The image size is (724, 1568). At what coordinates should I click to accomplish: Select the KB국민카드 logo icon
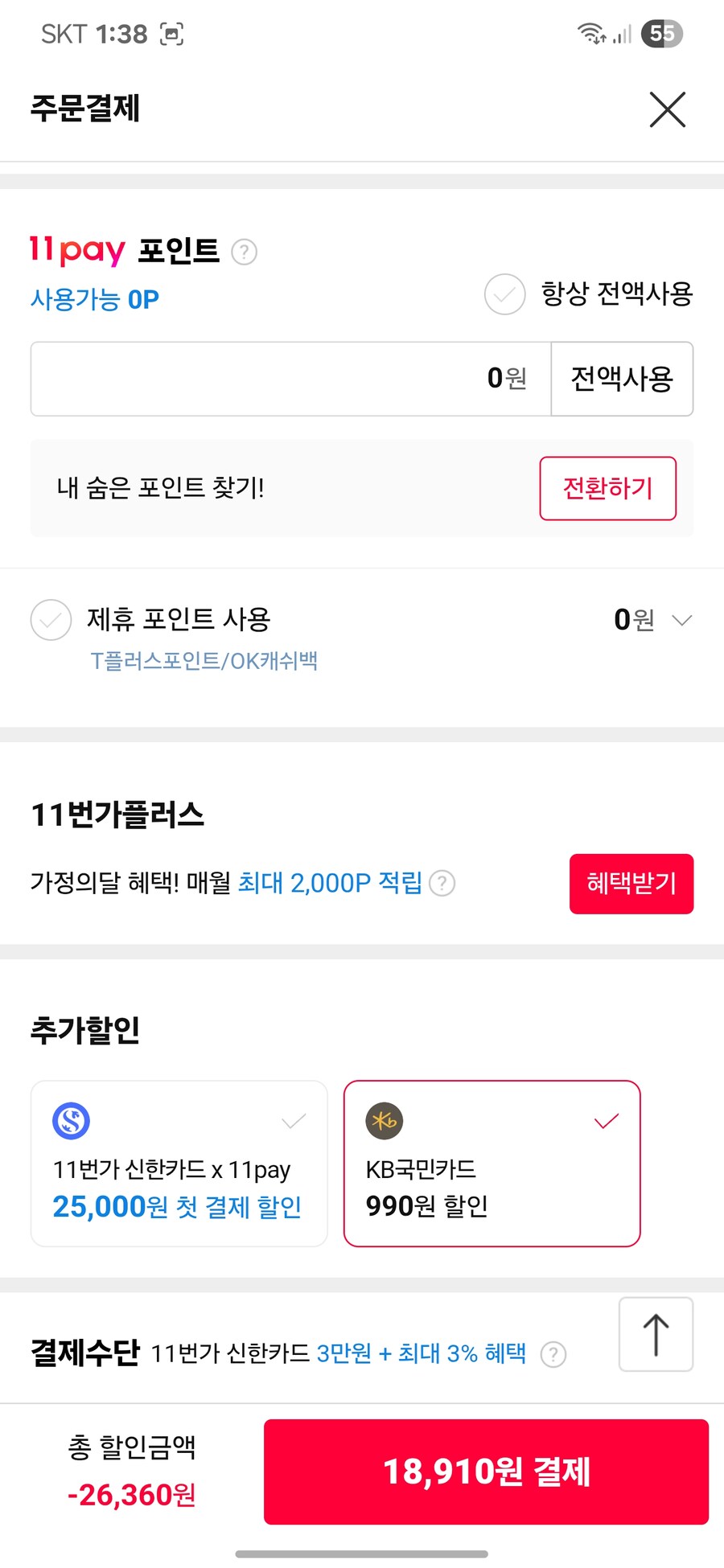[x=385, y=1120]
